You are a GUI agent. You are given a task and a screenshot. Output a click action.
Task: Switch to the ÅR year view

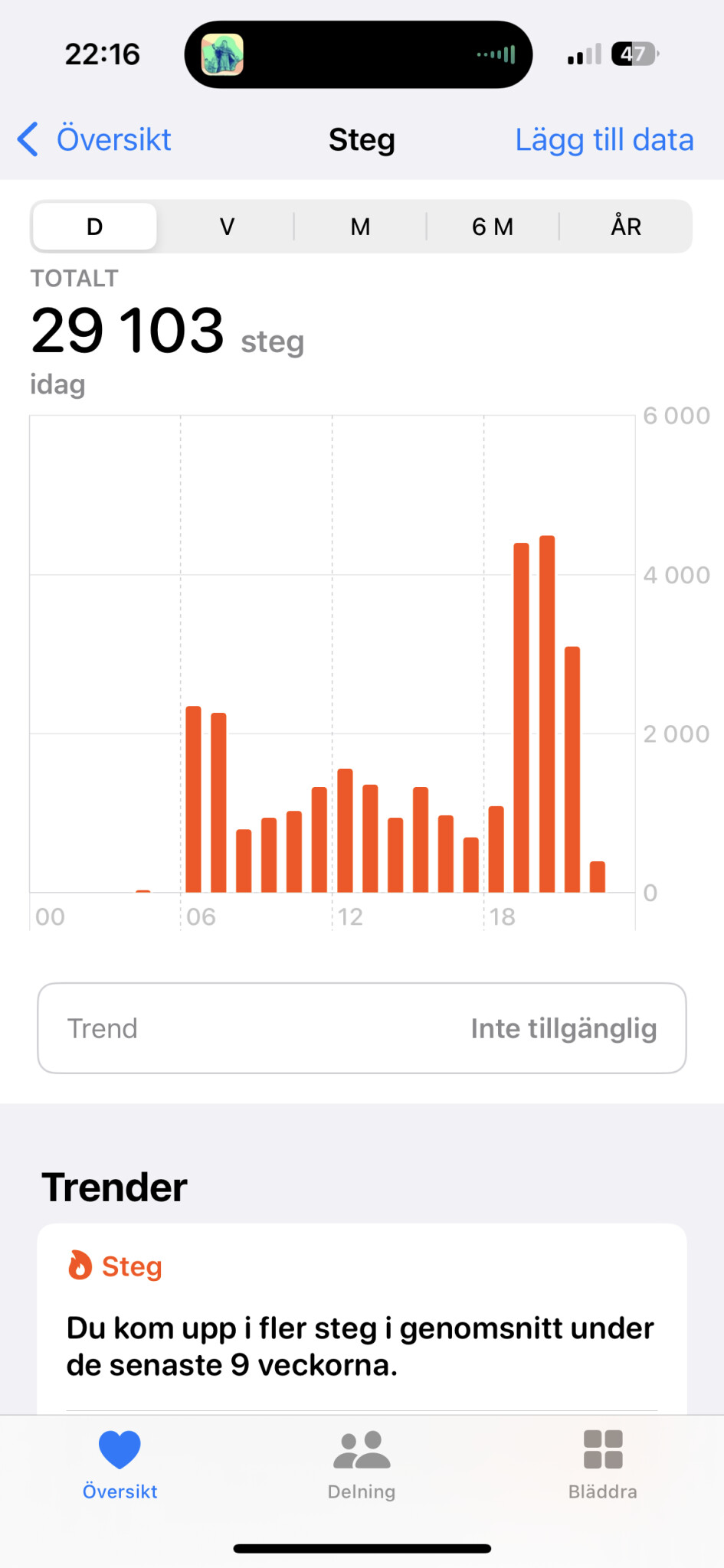pos(626,227)
